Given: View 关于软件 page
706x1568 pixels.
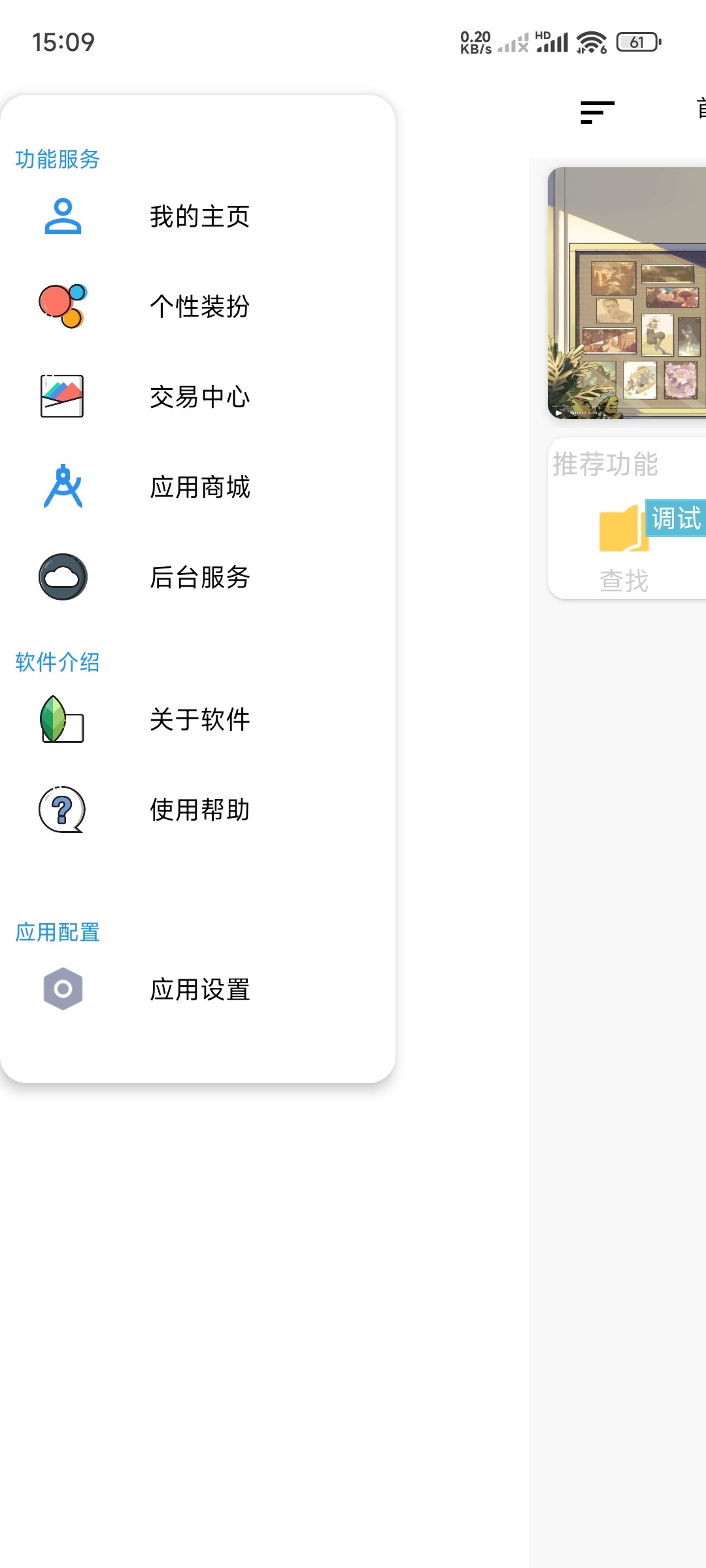Looking at the screenshot, I should point(199,719).
